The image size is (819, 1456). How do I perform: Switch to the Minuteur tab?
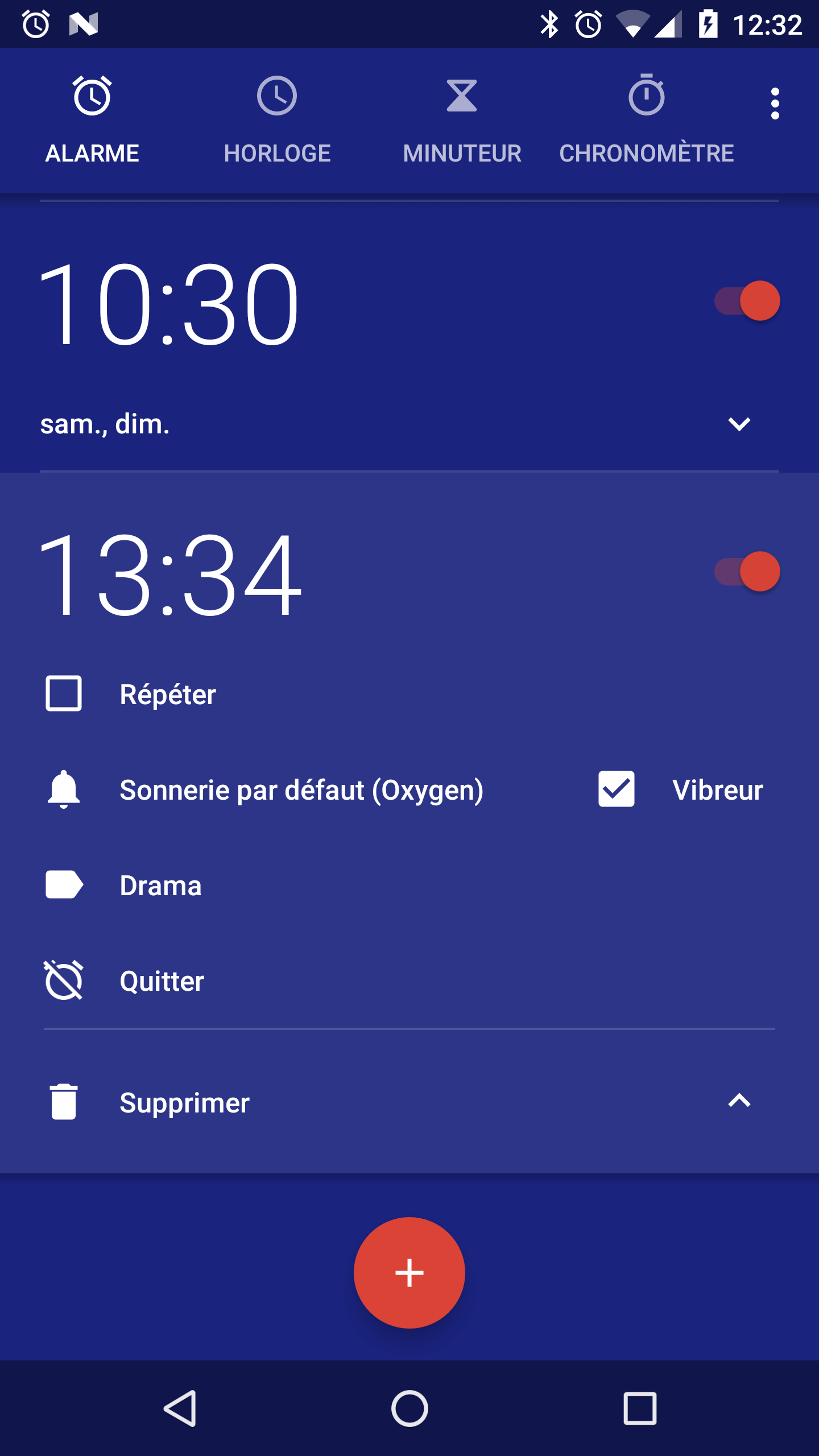(x=462, y=121)
